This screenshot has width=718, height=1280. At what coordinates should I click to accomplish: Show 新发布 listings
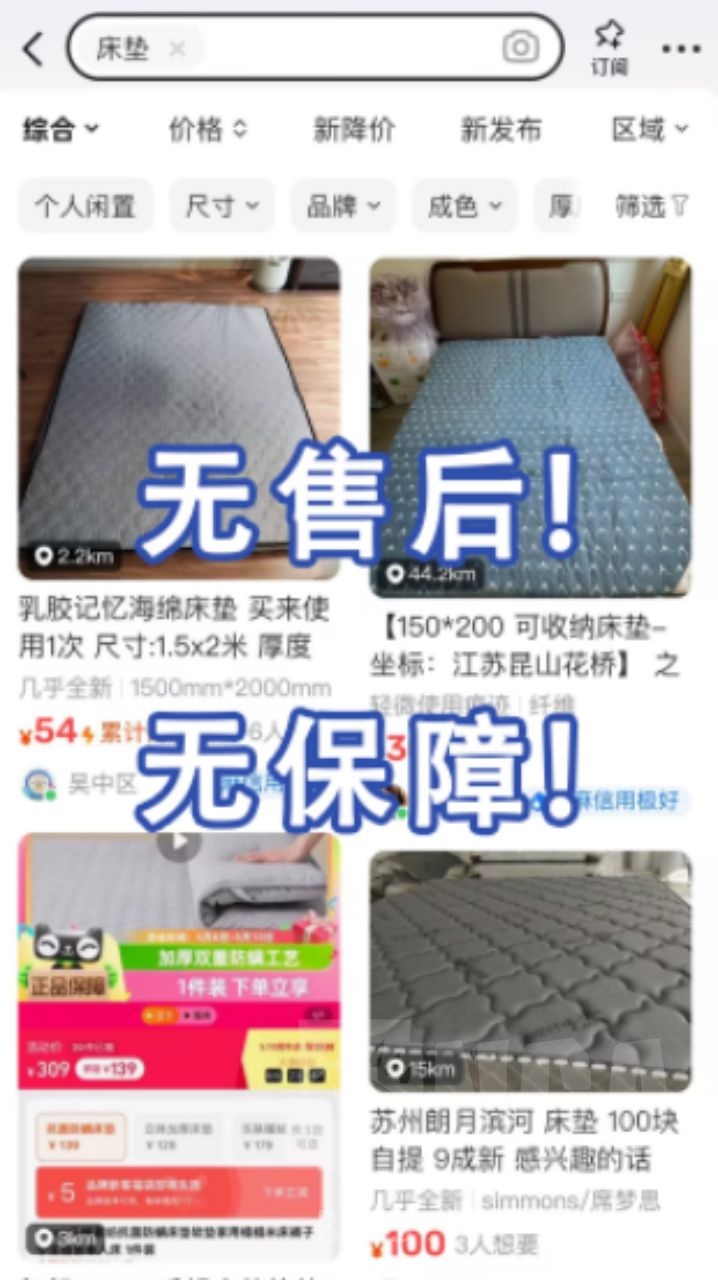click(501, 129)
